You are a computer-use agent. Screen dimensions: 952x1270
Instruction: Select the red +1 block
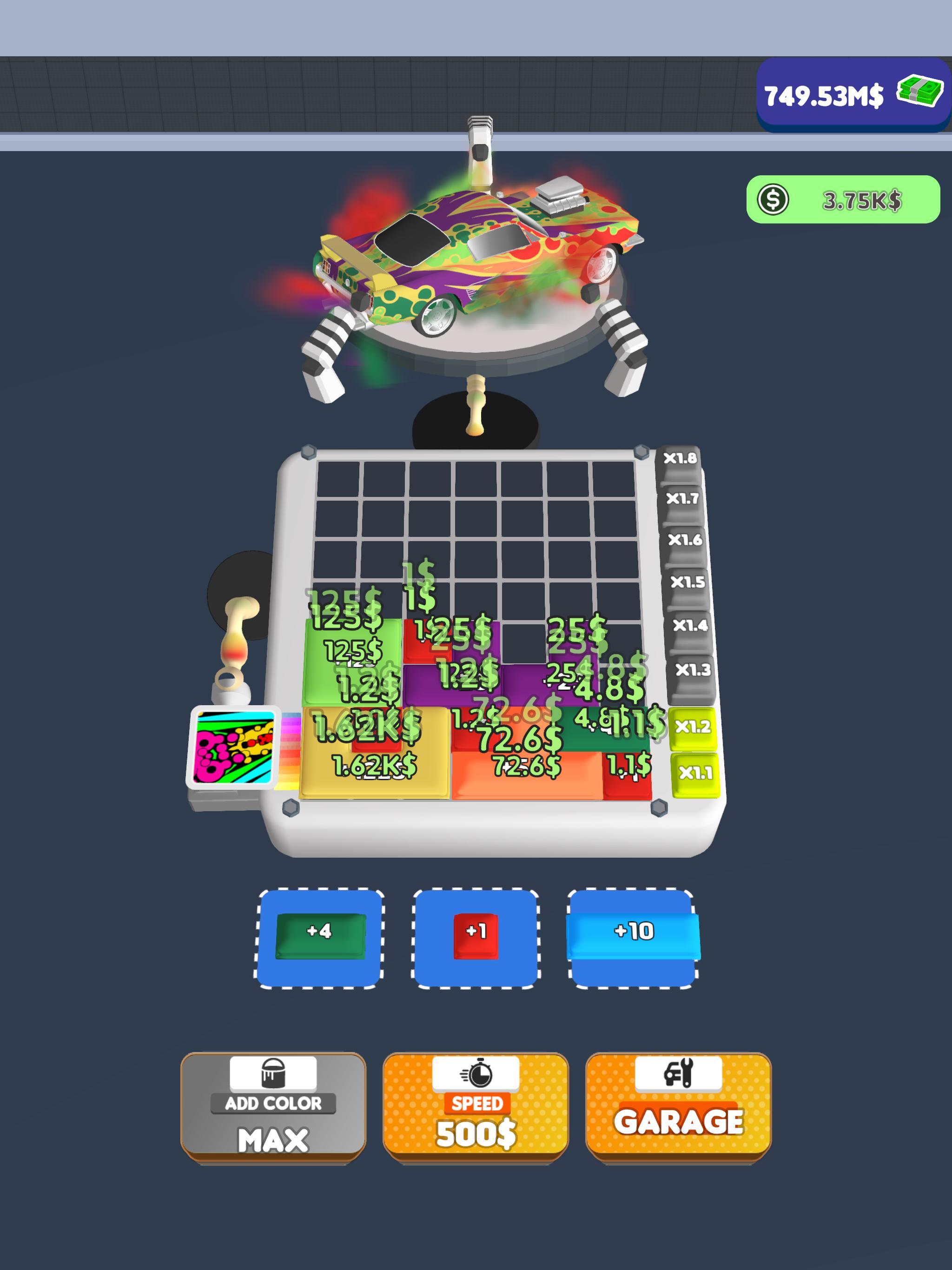(x=476, y=935)
